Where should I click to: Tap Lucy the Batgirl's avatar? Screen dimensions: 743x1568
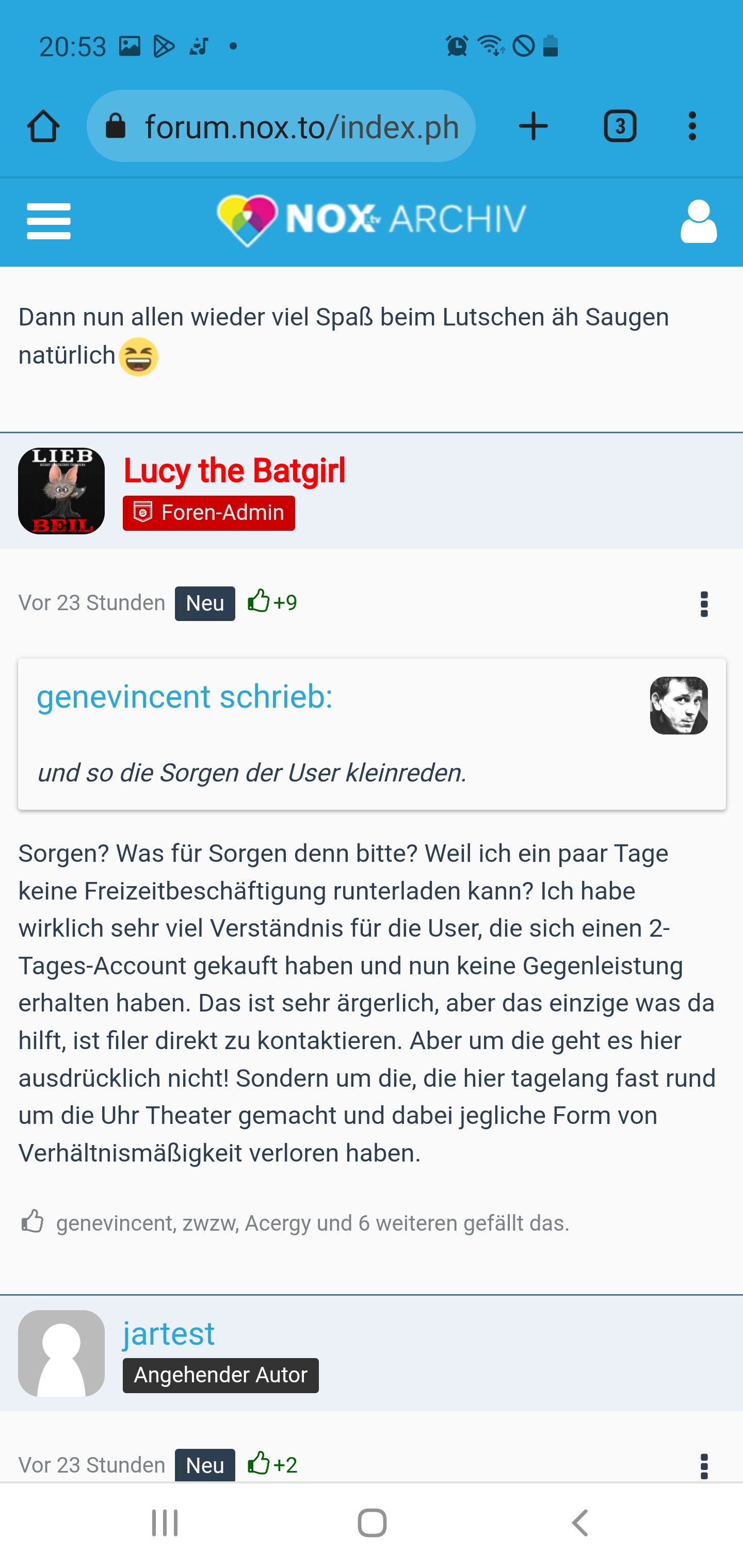61,491
